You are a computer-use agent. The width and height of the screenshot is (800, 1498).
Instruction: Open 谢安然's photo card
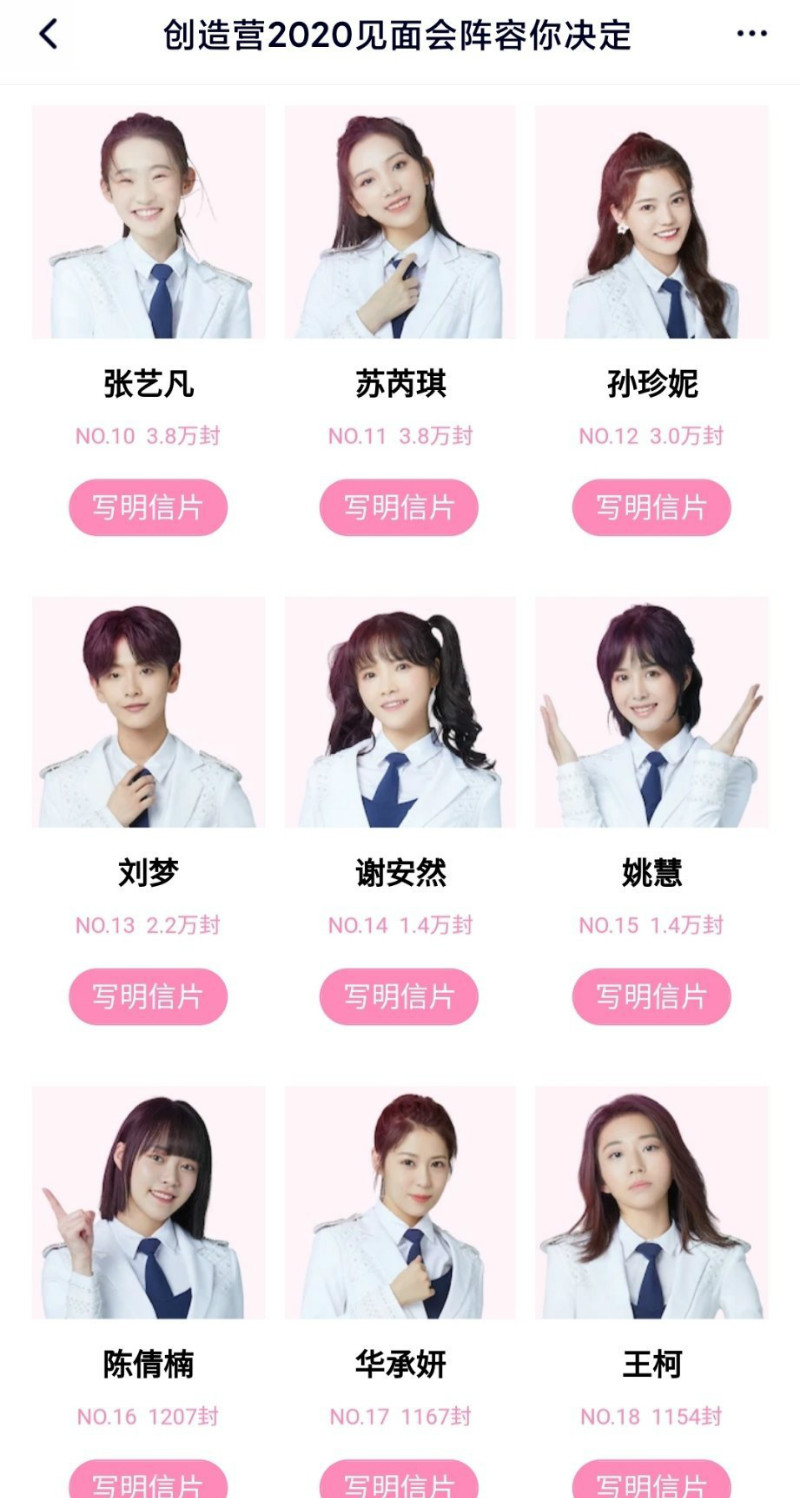click(400, 712)
